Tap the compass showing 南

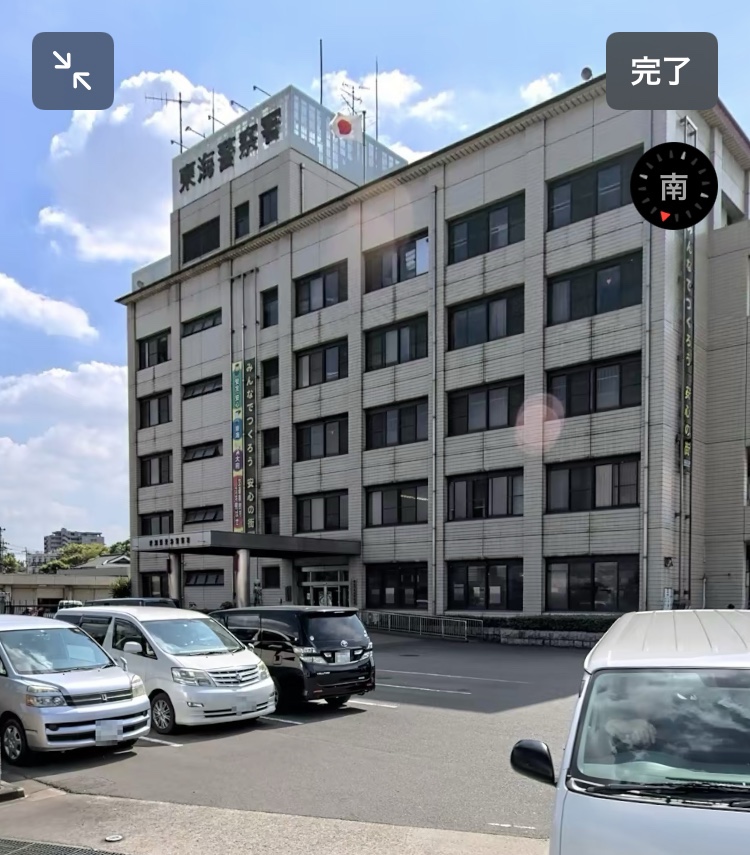[x=673, y=186]
